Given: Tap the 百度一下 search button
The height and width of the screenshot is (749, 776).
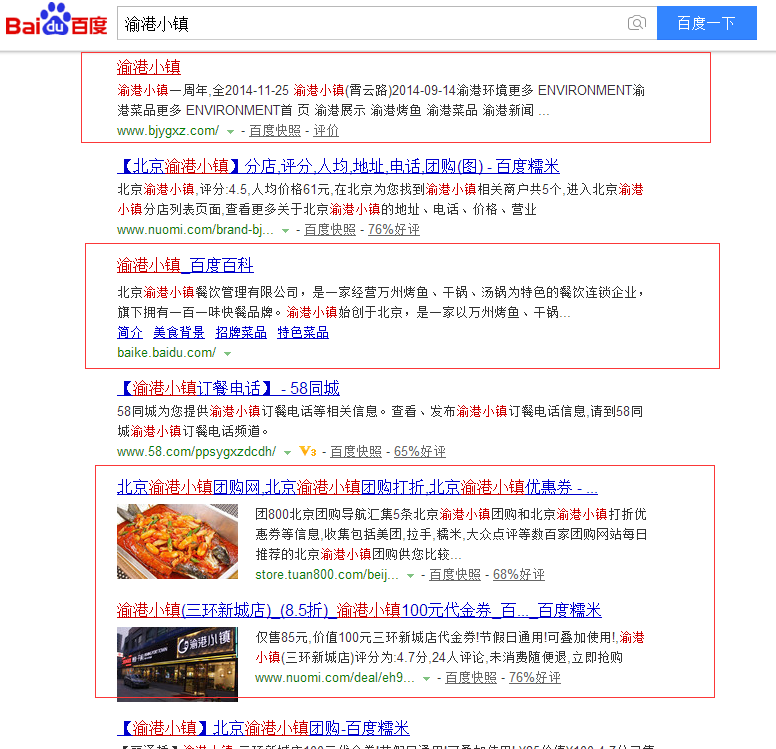Looking at the screenshot, I should point(706,23).
